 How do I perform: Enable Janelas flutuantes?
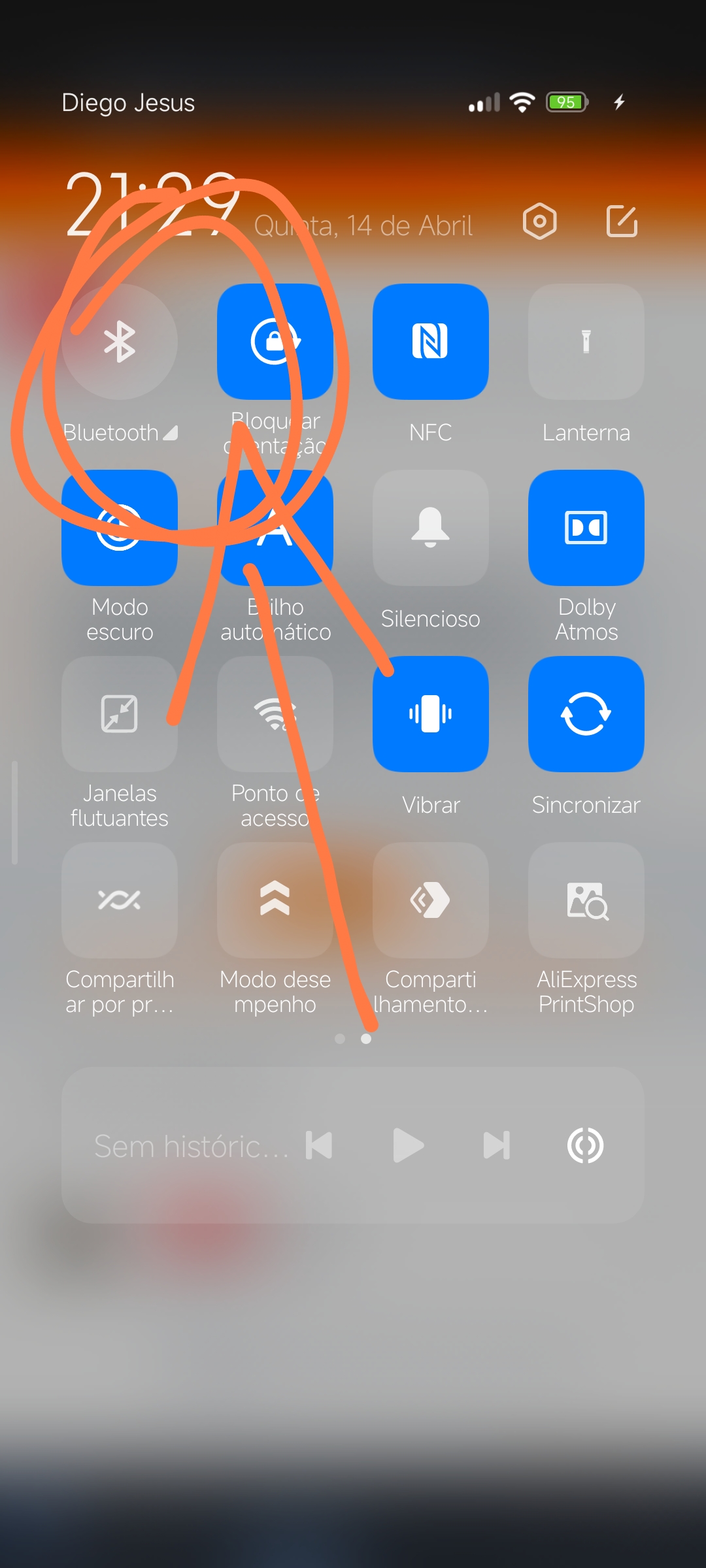pos(120,714)
